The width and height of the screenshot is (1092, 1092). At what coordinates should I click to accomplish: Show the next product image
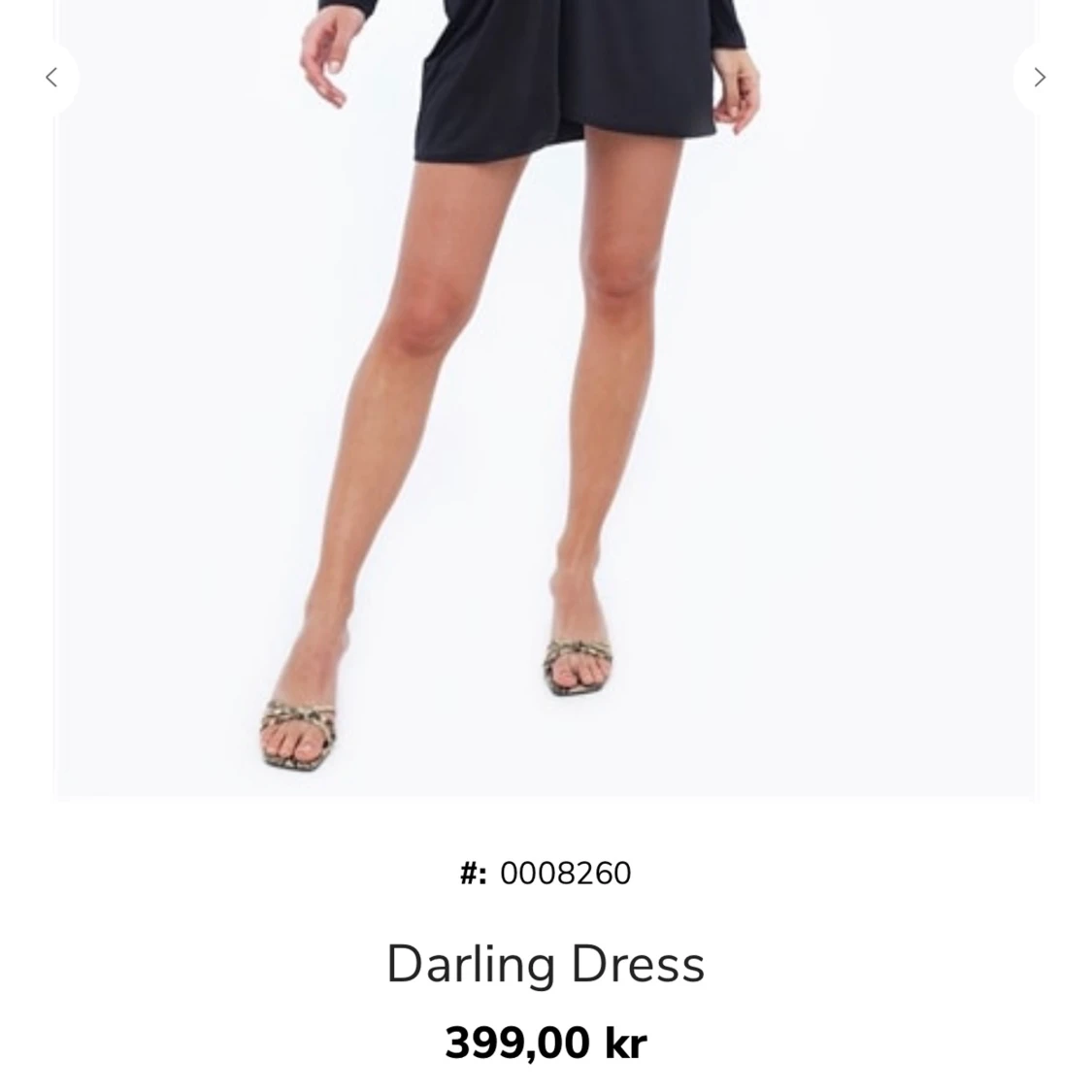(x=1040, y=77)
